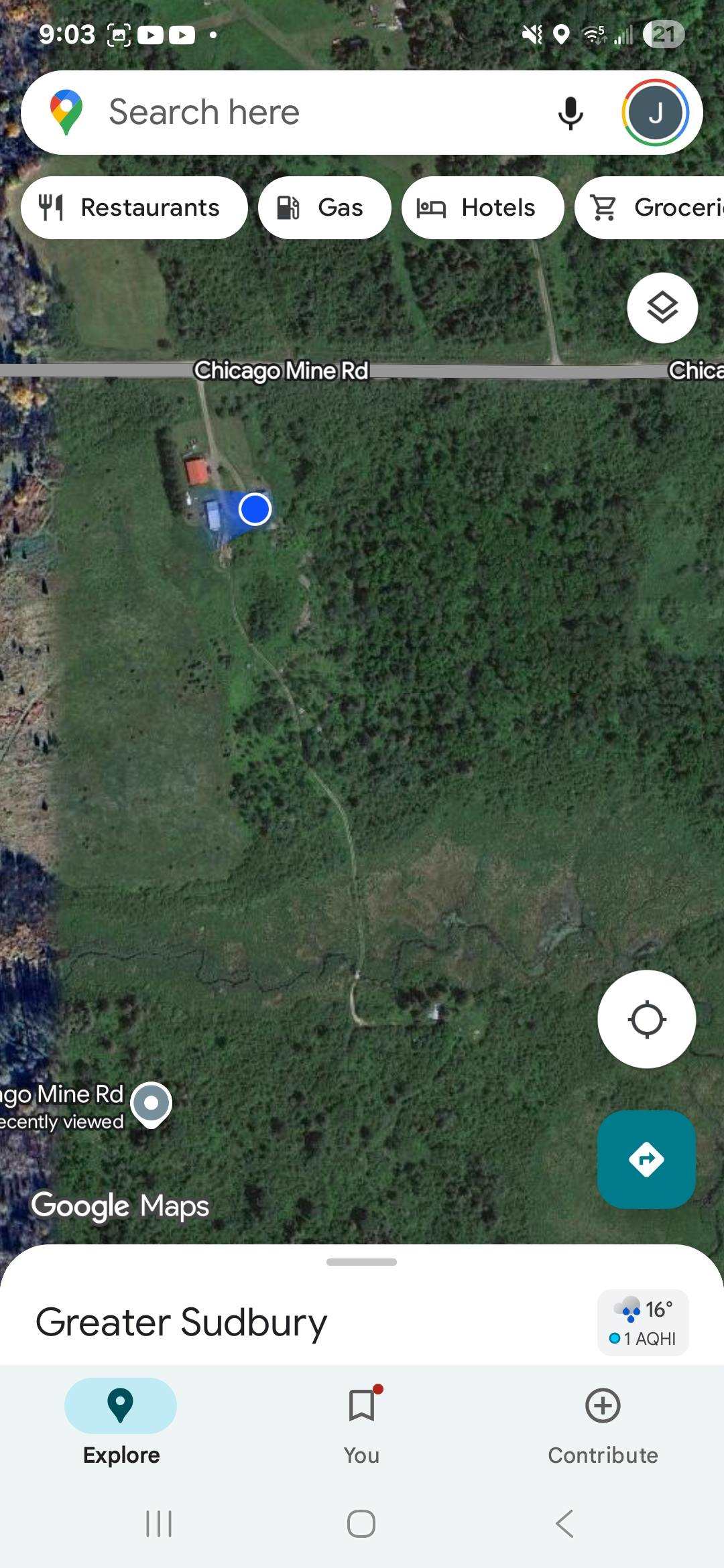Open directions button
Screen dimensions: 724x1568
646,1159
